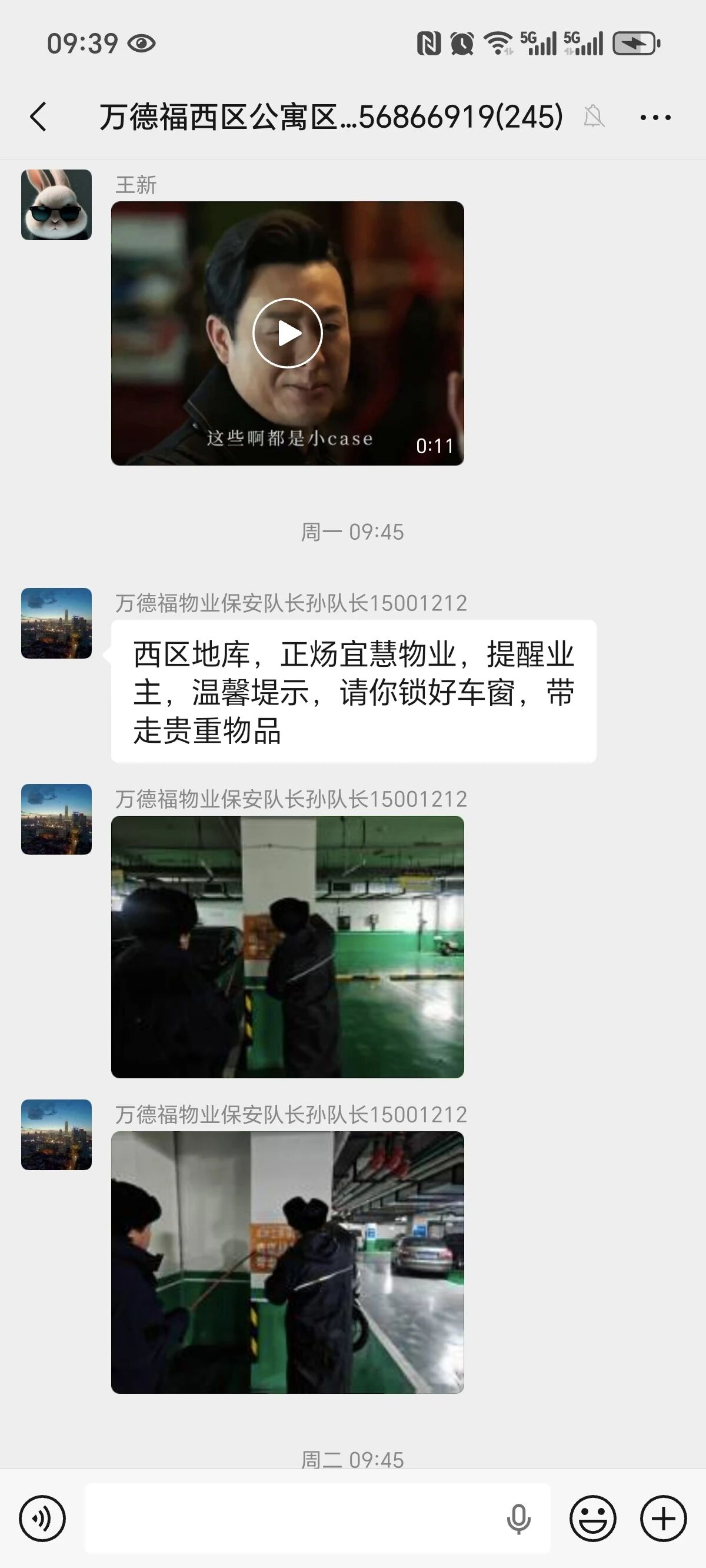
Task: Open the plus attachments menu
Action: point(664,1518)
